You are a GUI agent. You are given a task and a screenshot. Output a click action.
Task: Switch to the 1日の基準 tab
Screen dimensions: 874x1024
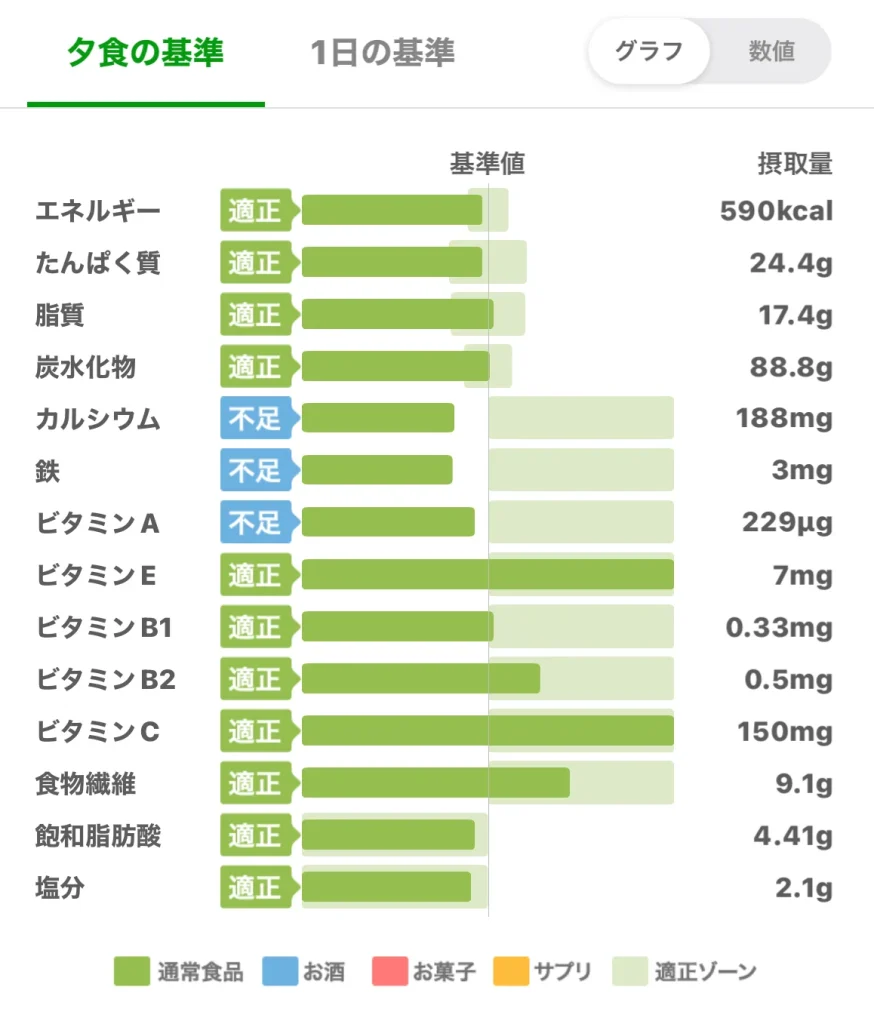(x=382, y=50)
